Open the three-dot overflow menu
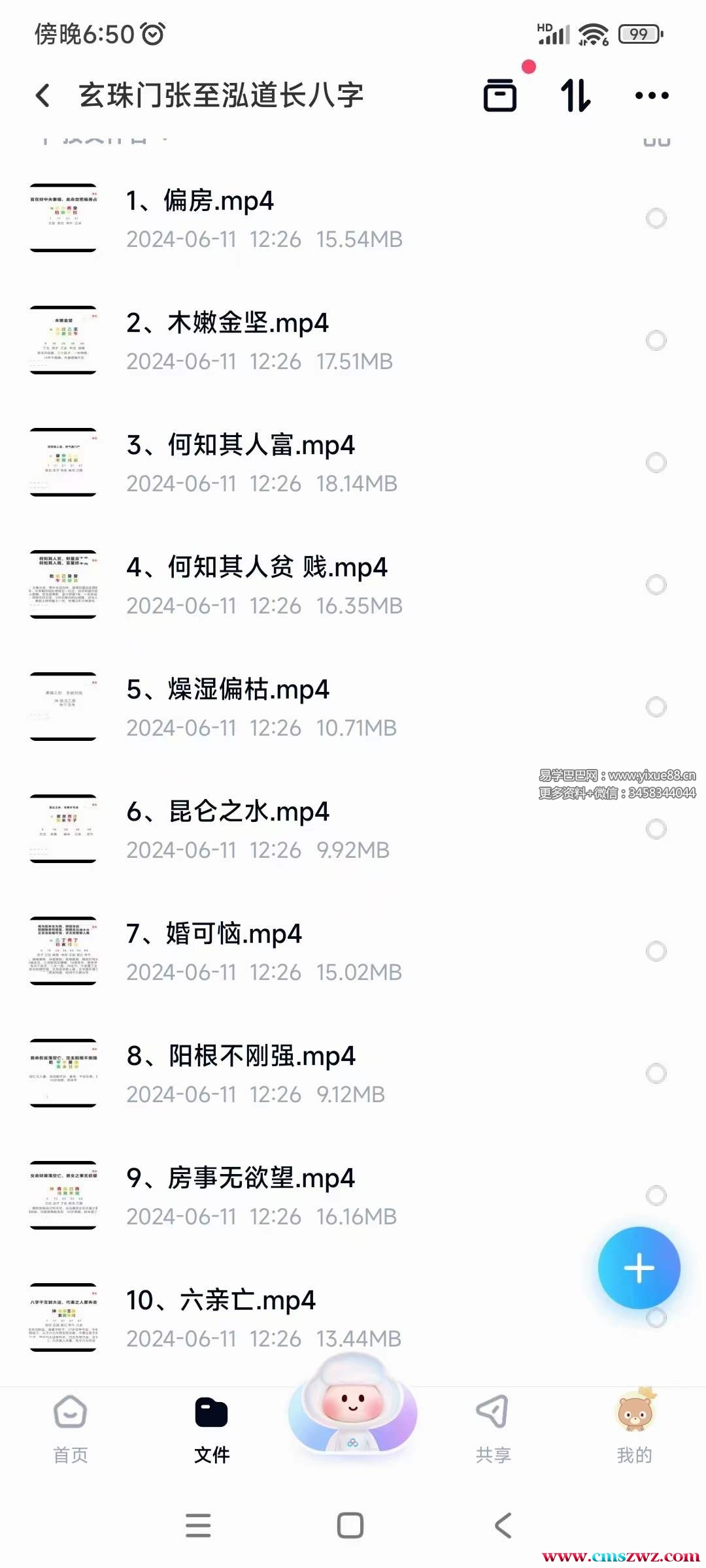706x1568 pixels. point(652,95)
